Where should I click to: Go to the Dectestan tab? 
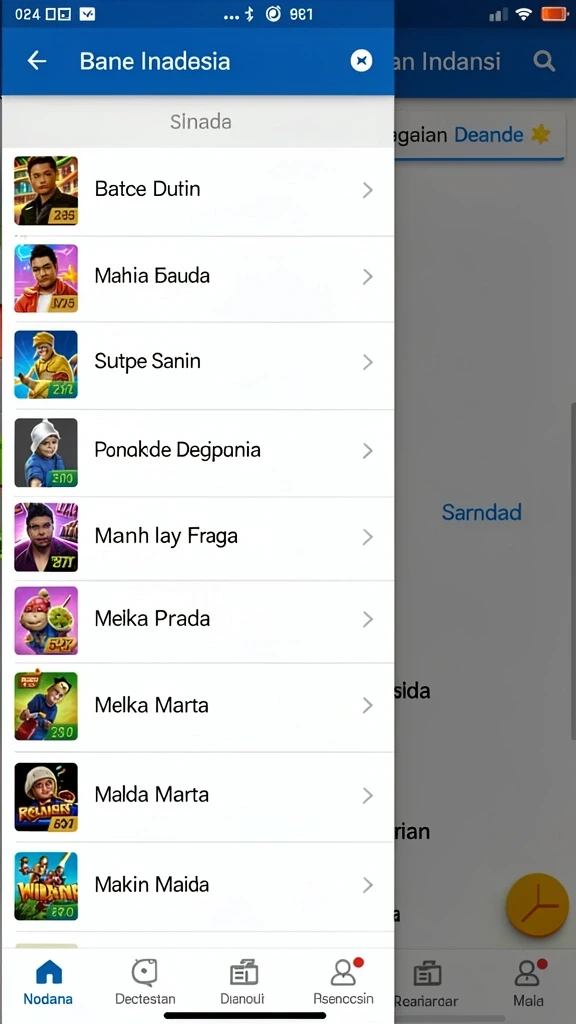[145, 982]
